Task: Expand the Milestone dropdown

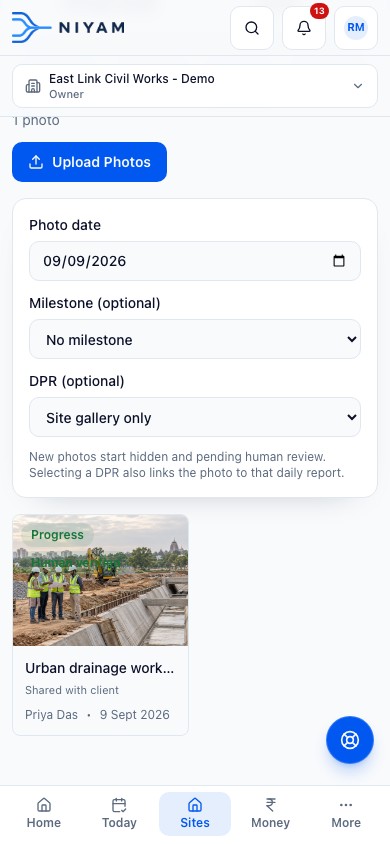Action: pyautogui.click(x=195, y=340)
